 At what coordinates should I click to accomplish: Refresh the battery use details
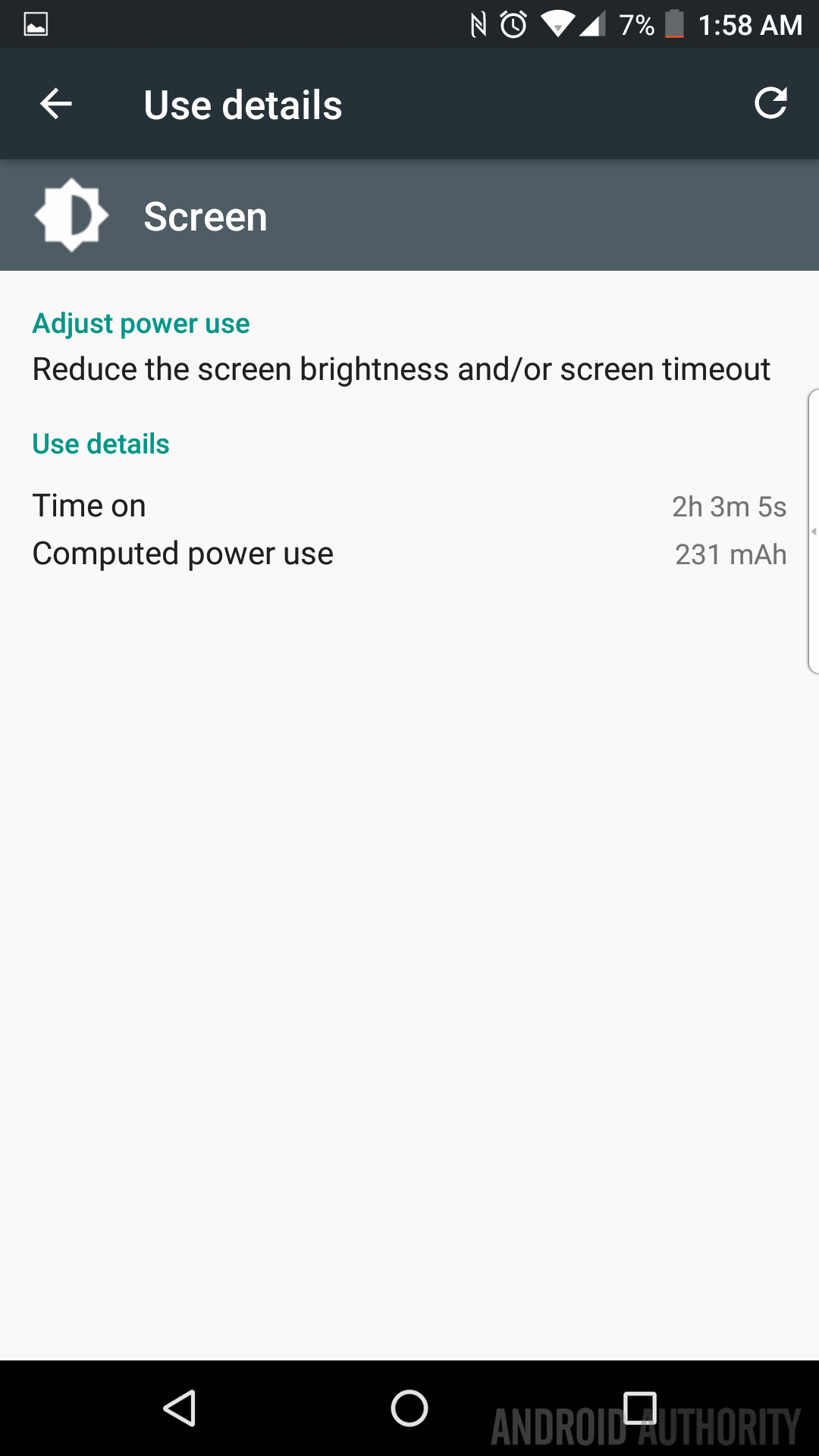(x=770, y=103)
